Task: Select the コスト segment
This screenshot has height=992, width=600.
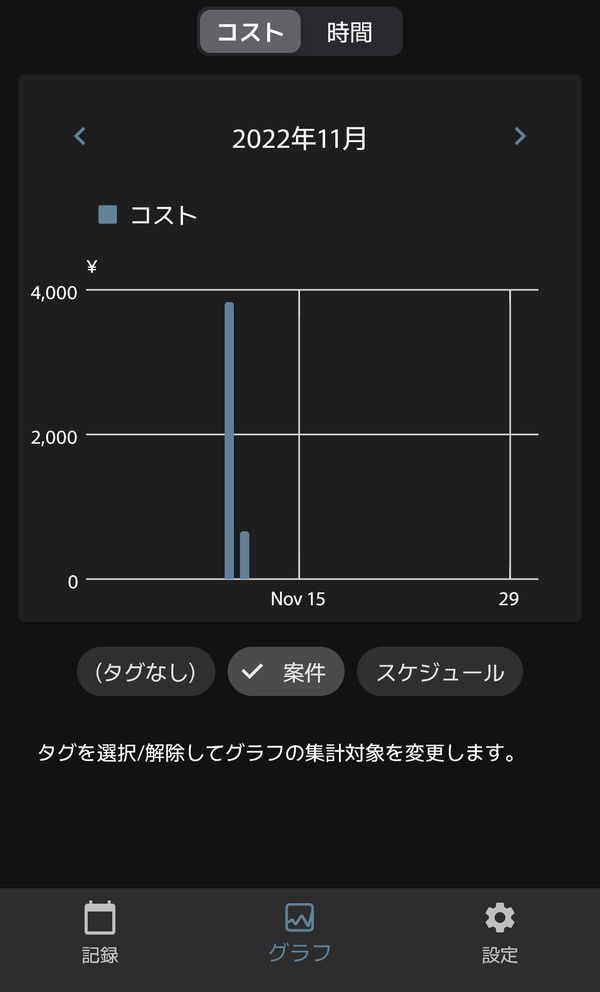Action: pyautogui.click(x=251, y=32)
